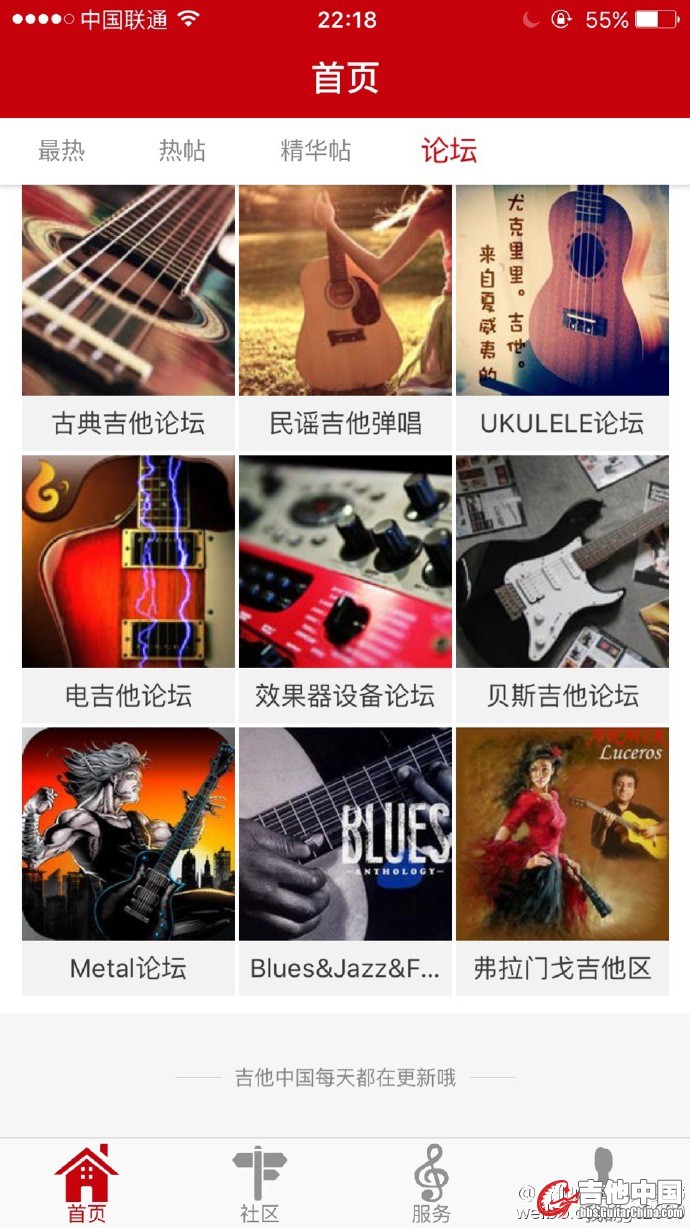Browse the 效果器设备论坛 forum
This screenshot has height=1228, width=690.
tap(345, 589)
